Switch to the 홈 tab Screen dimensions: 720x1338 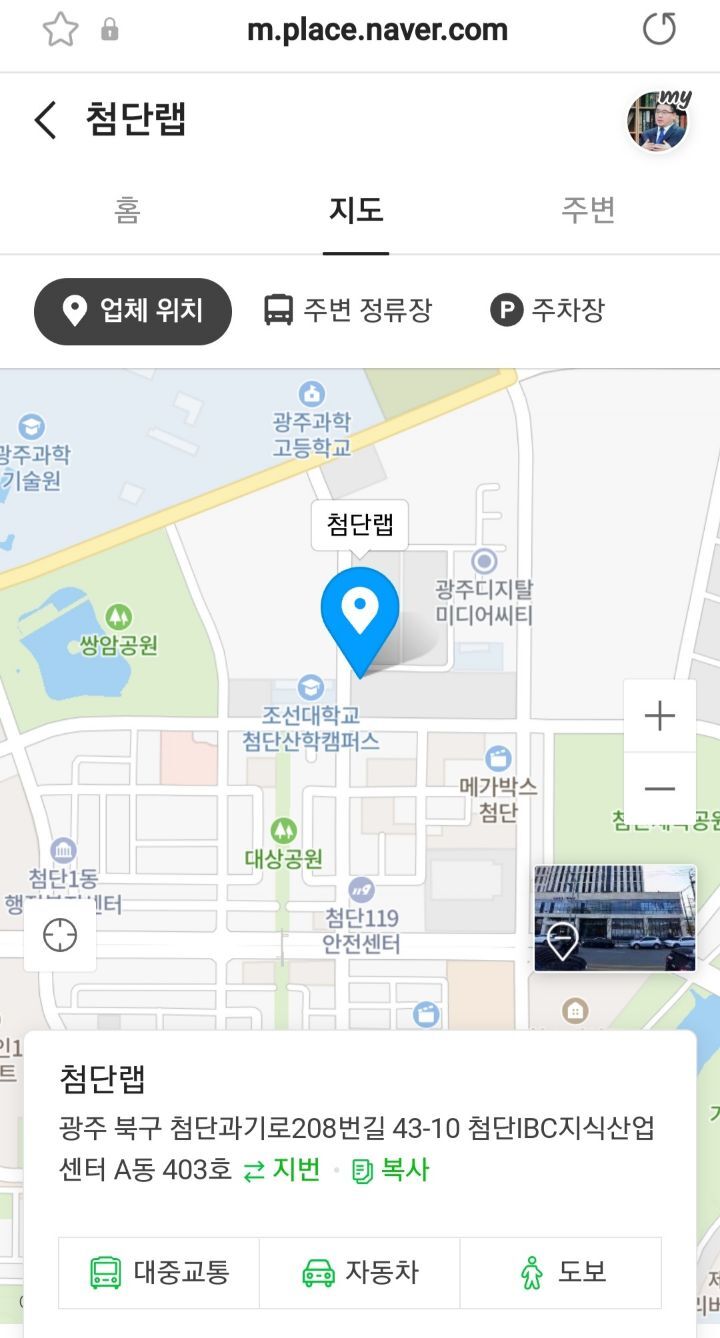click(127, 211)
